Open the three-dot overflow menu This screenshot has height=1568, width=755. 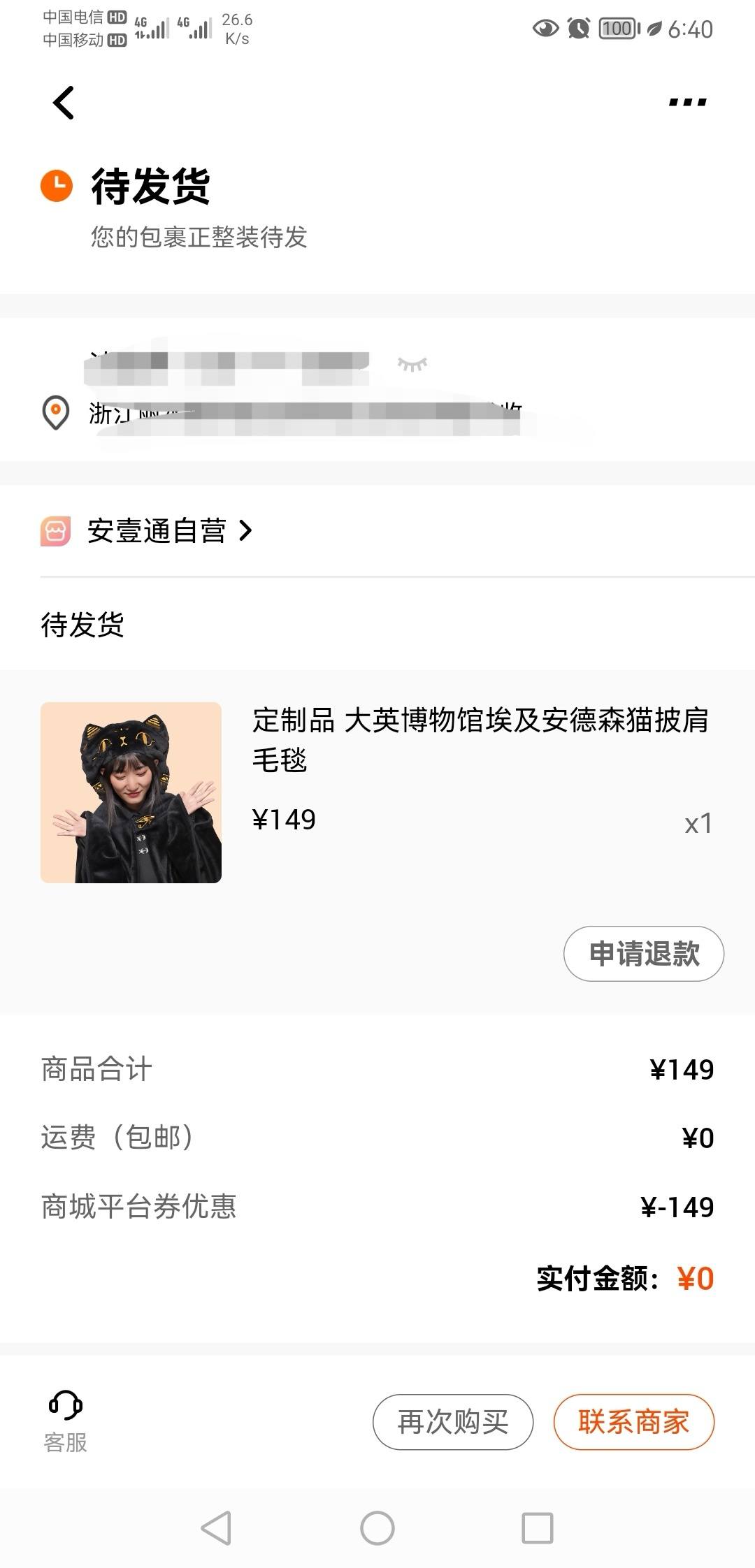pos(688,102)
